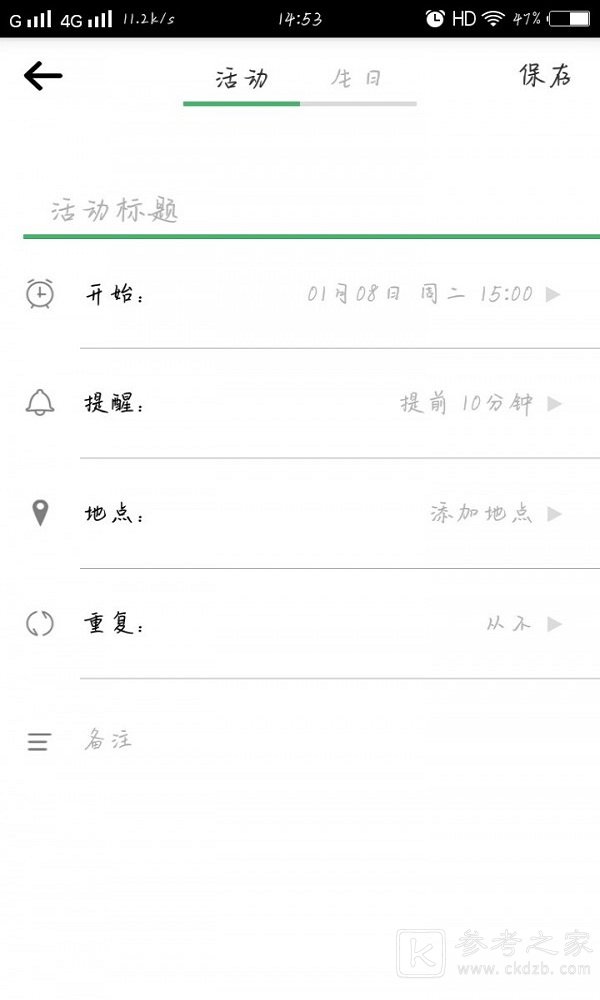The image size is (600, 1000).
Task: Switch to the 生日 tab
Action: [357, 79]
